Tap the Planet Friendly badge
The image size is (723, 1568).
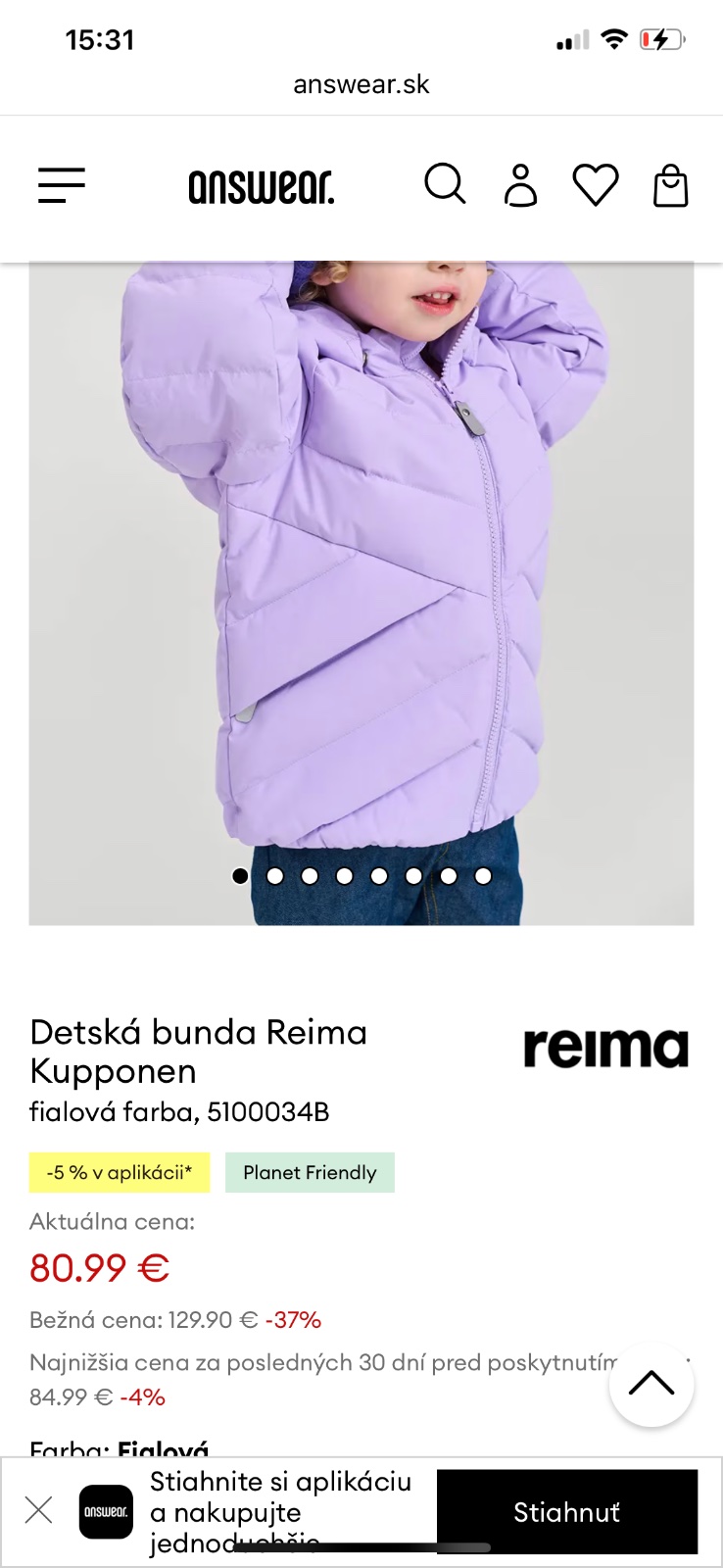[x=310, y=1173]
